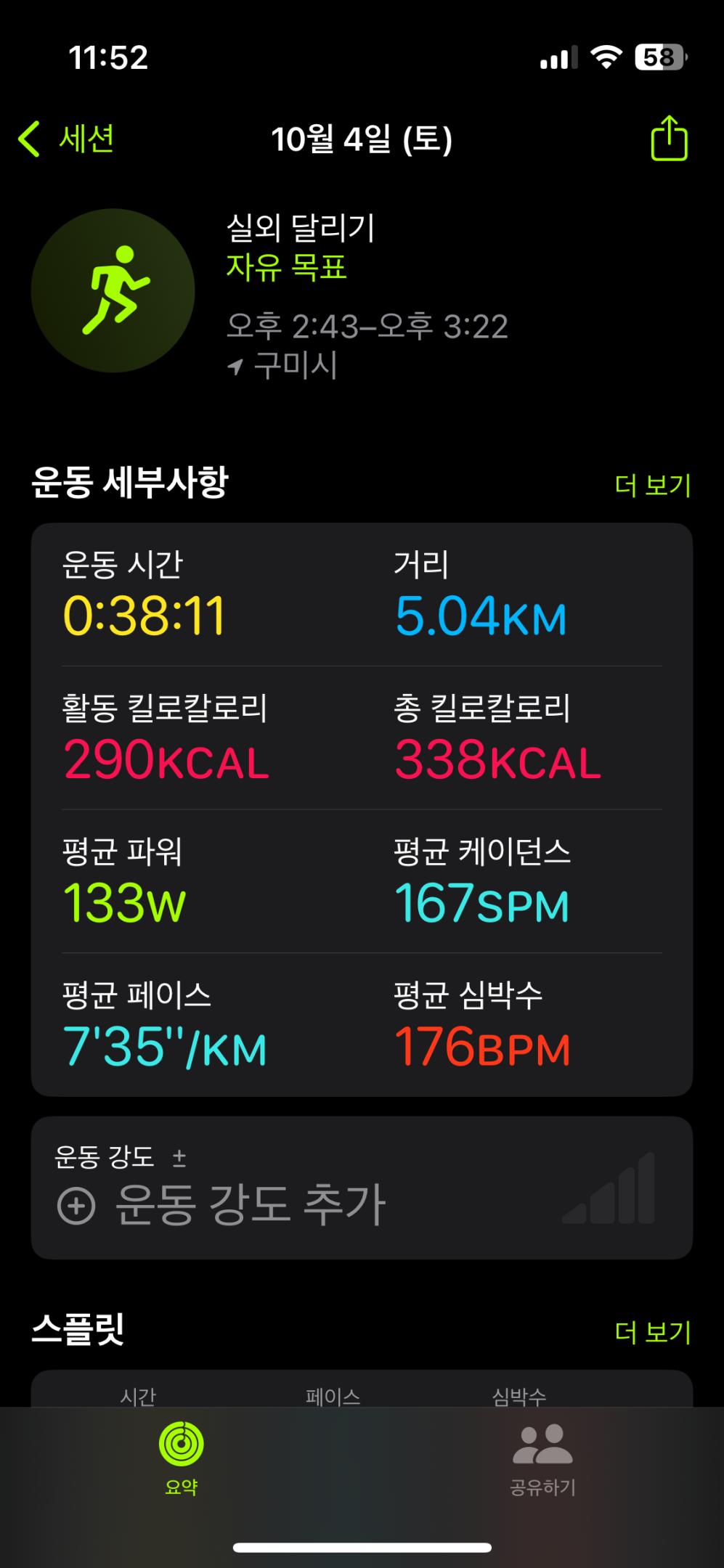Open the workout details card
724x1568 pixels.
362,809
